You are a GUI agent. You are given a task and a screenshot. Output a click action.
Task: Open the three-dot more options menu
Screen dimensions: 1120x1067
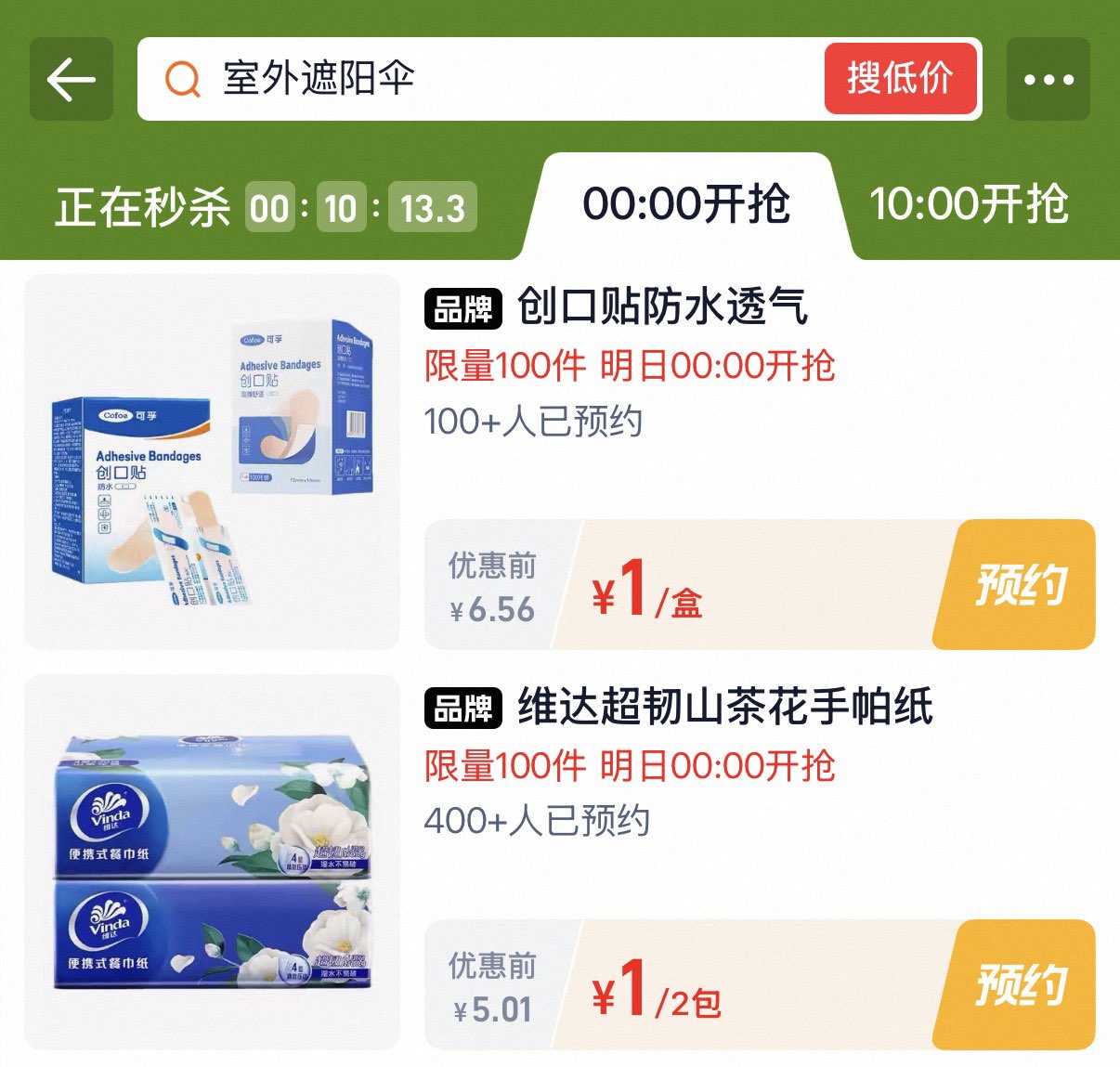pos(1048,80)
